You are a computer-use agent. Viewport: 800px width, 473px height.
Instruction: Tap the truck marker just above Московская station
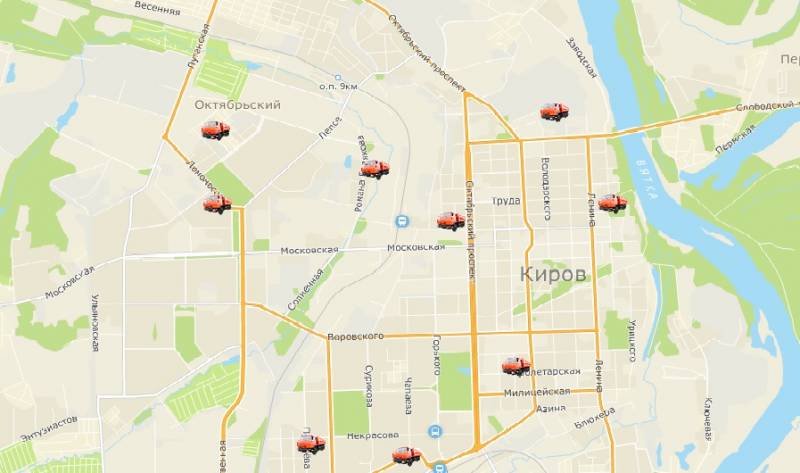(x=451, y=221)
